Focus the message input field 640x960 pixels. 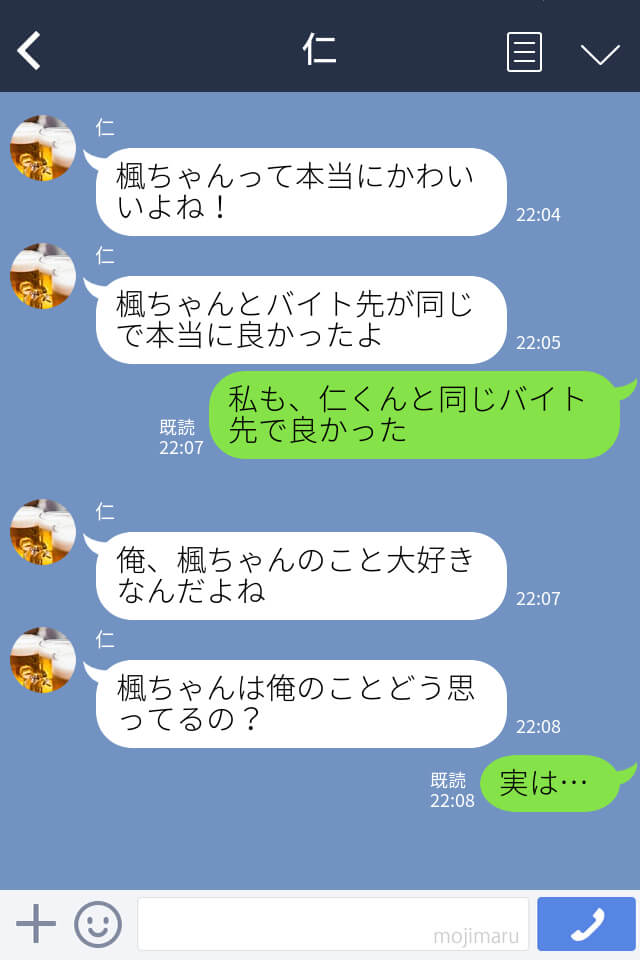pyautogui.click(x=332, y=924)
